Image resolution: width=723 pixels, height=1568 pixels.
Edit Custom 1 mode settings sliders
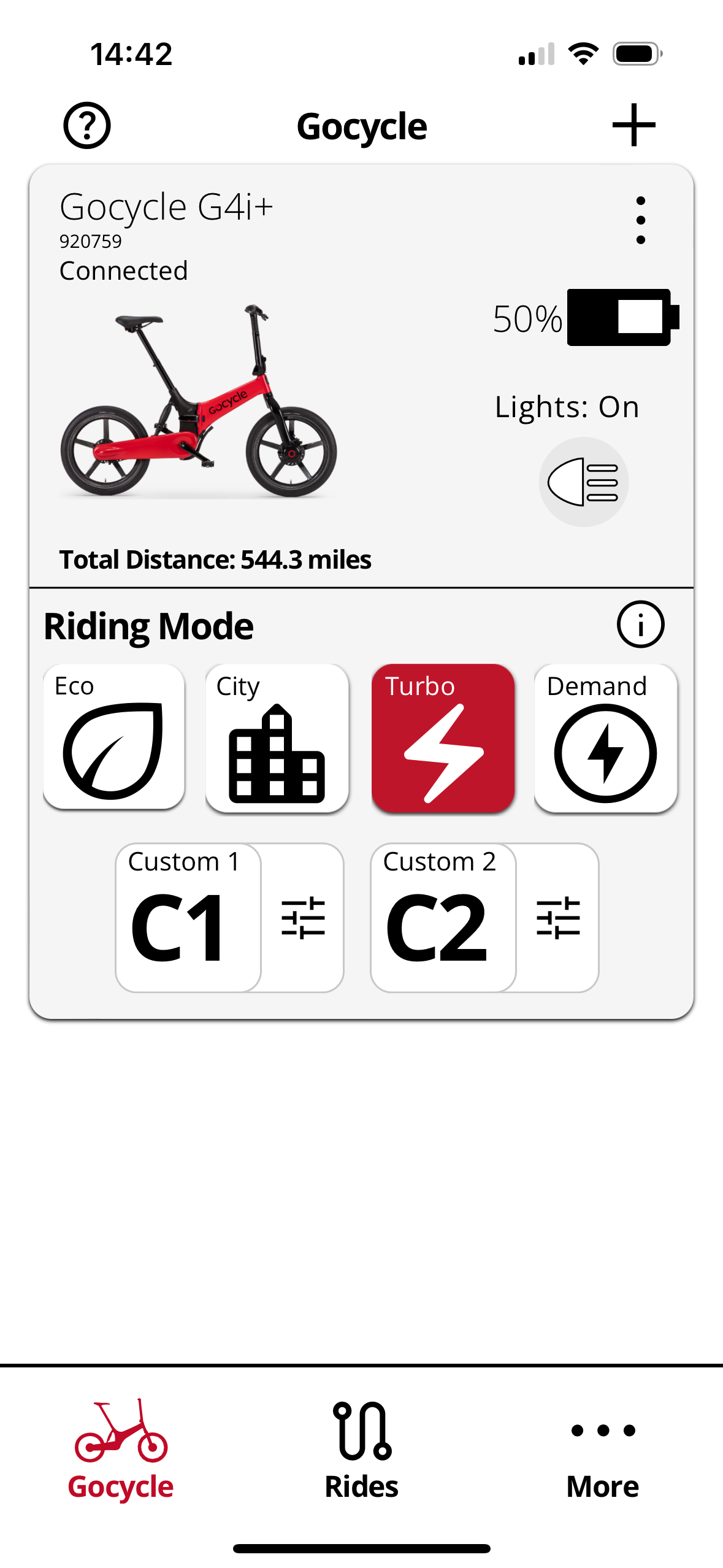(x=303, y=918)
